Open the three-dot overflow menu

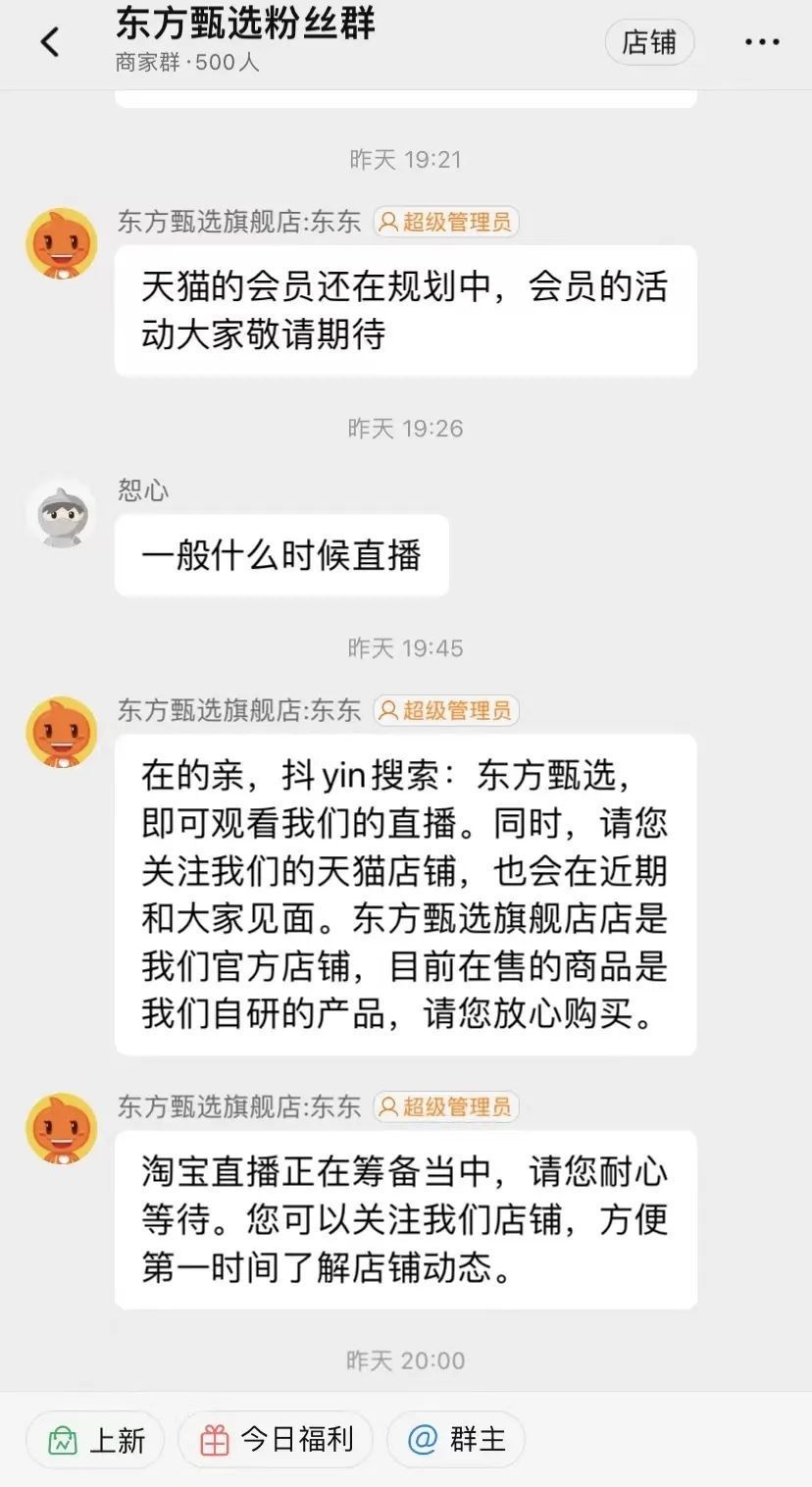761,42
